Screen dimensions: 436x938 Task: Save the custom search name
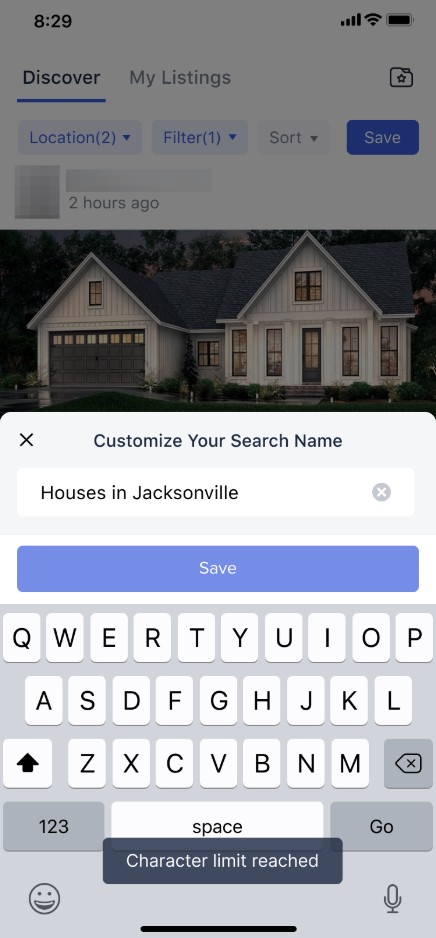(x=218, y=568)
